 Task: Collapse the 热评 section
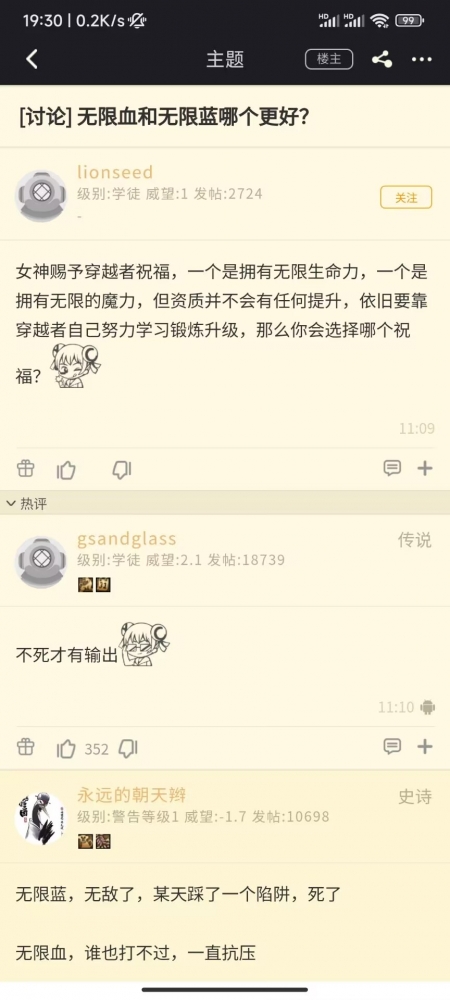coord(26,504)
